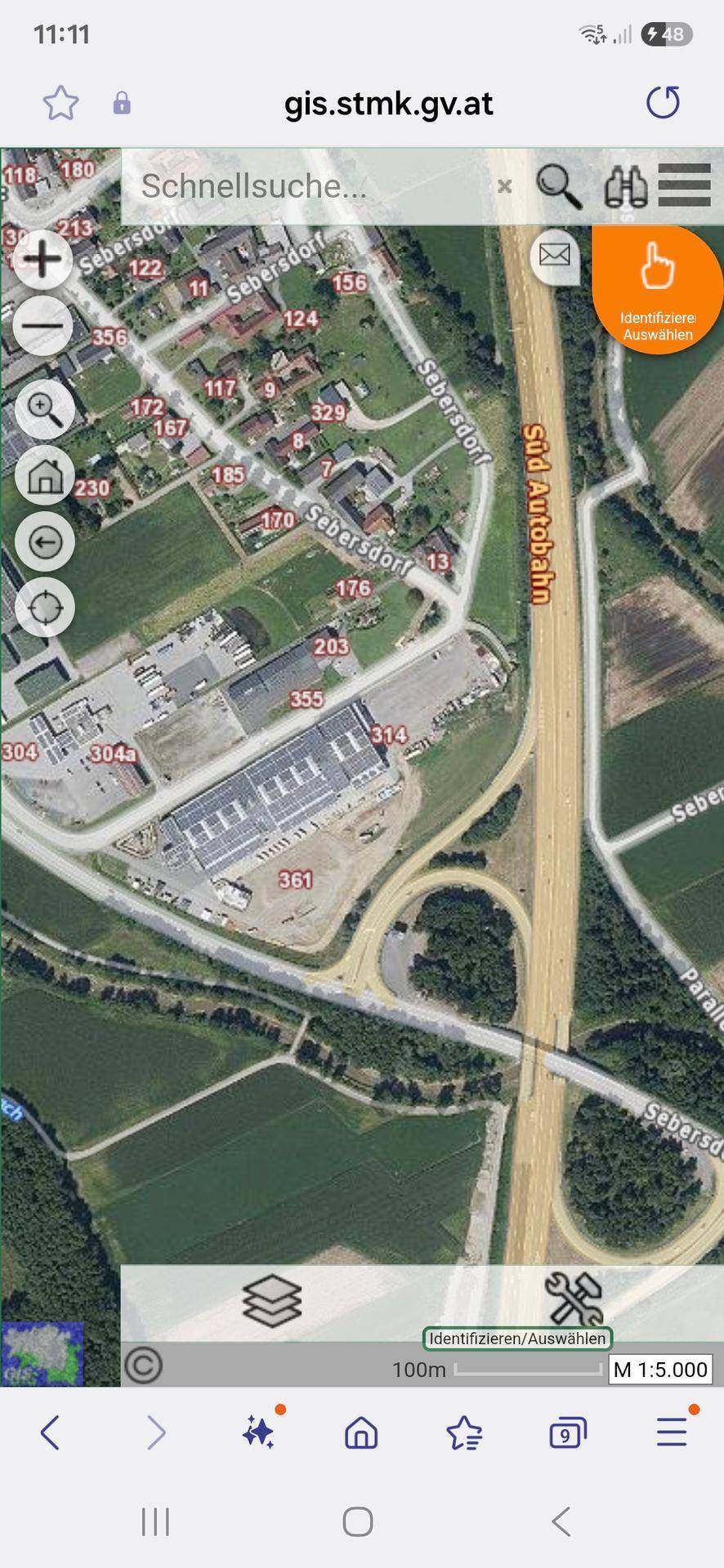Screen dimensions: 724x1568
Task: Zoom in with the plus button
Action: [44, 261]
